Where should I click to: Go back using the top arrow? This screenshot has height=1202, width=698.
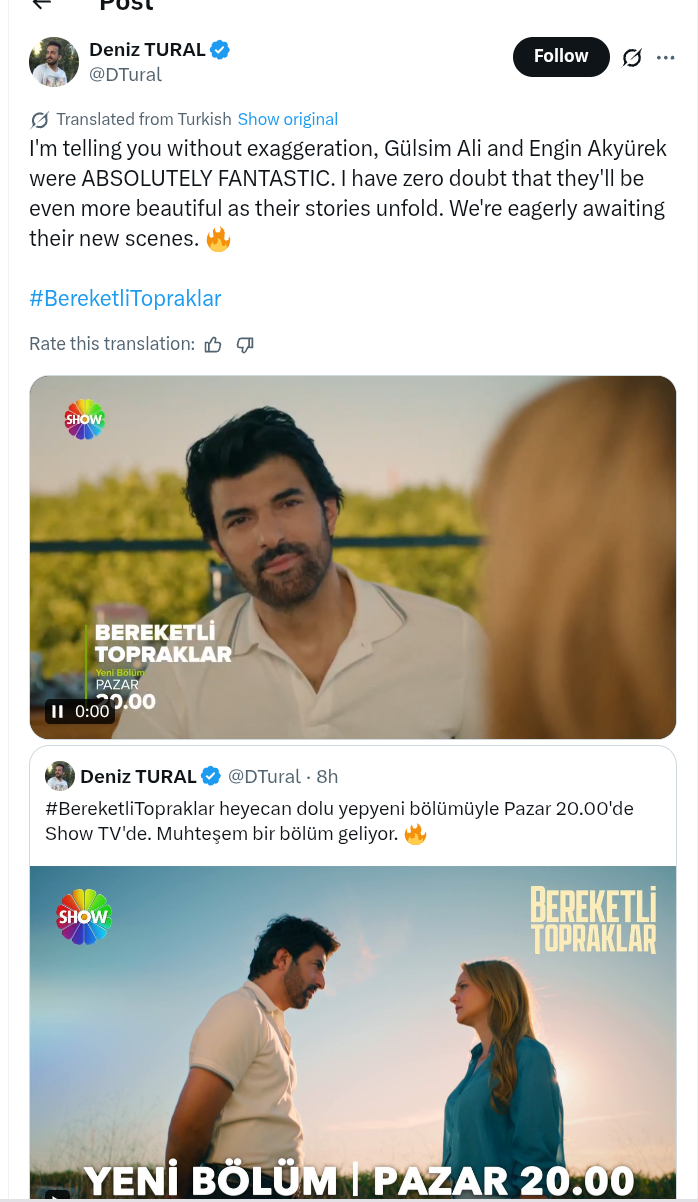[41, 4]
